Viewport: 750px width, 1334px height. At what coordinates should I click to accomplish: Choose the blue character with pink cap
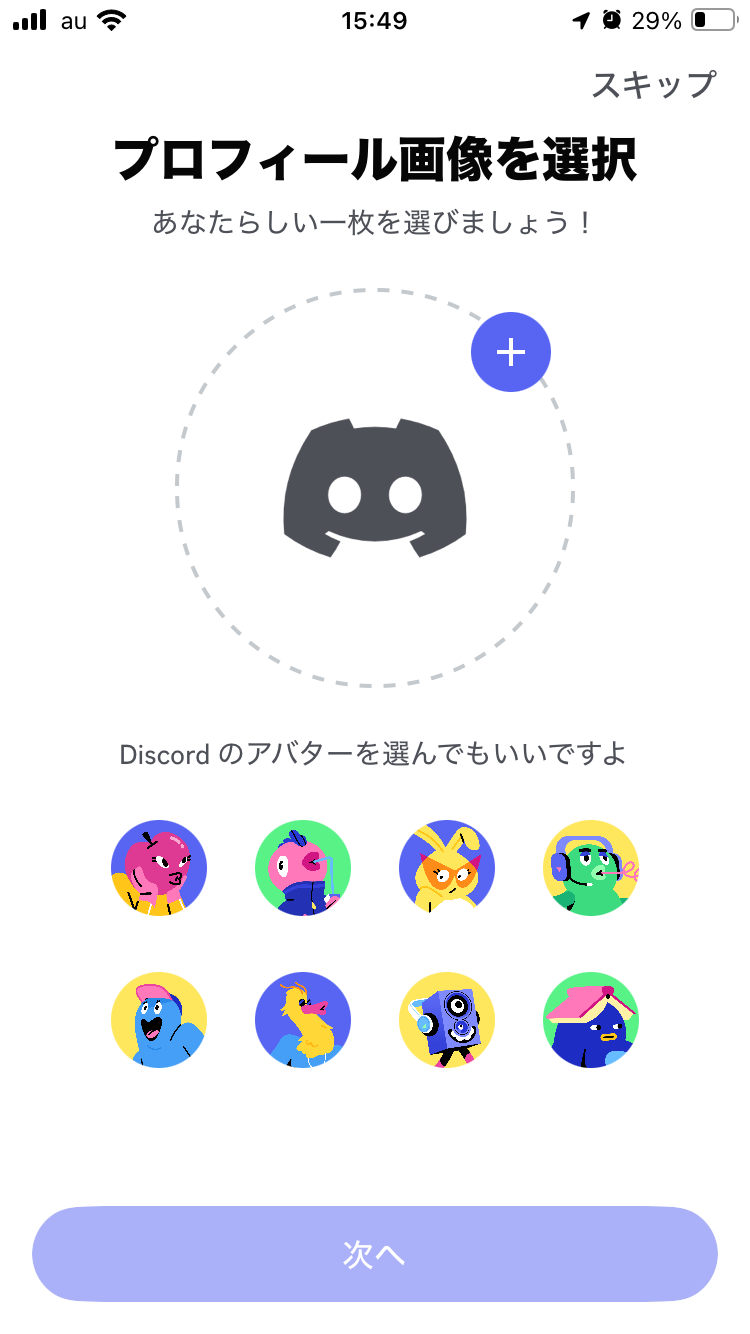tap(158, 1020)
